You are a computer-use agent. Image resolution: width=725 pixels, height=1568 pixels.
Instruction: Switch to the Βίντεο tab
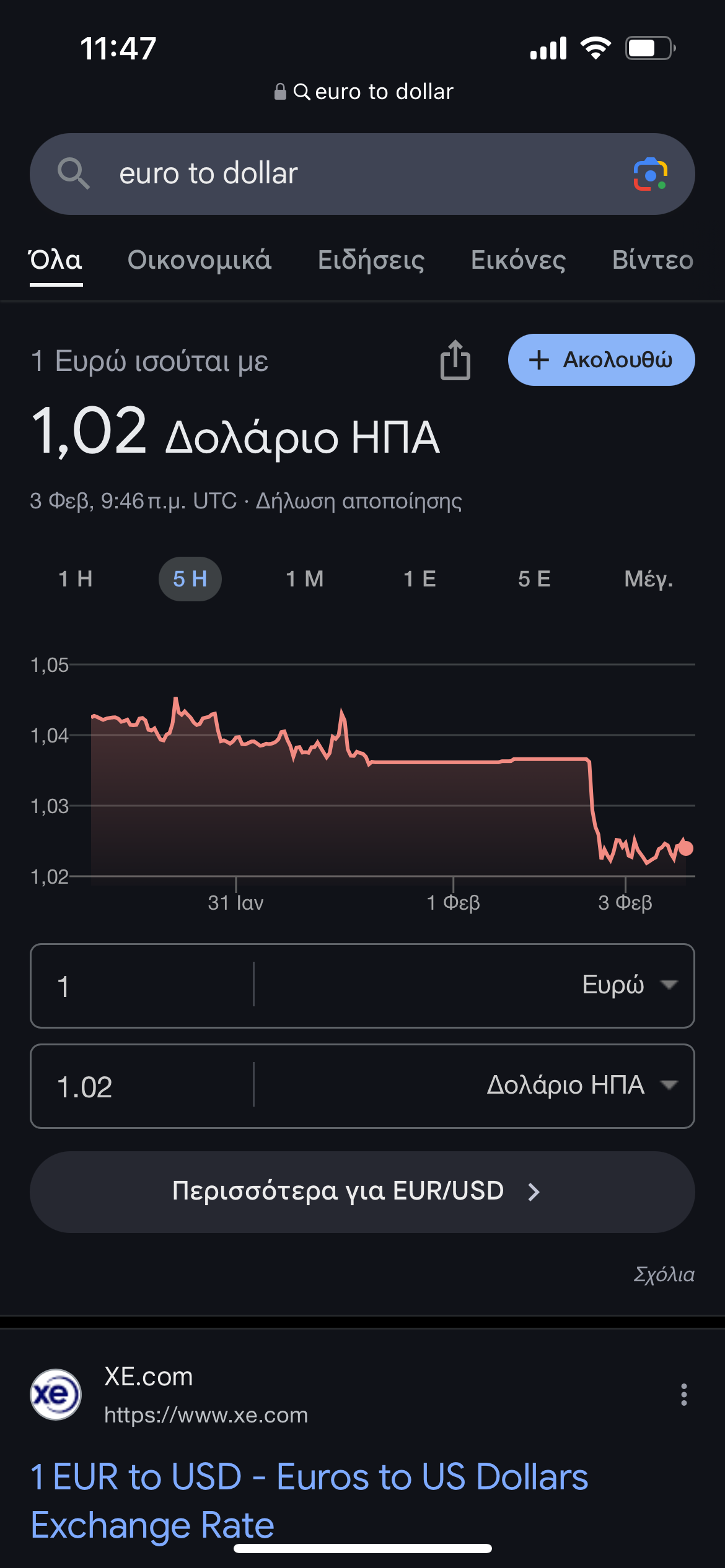652,260
